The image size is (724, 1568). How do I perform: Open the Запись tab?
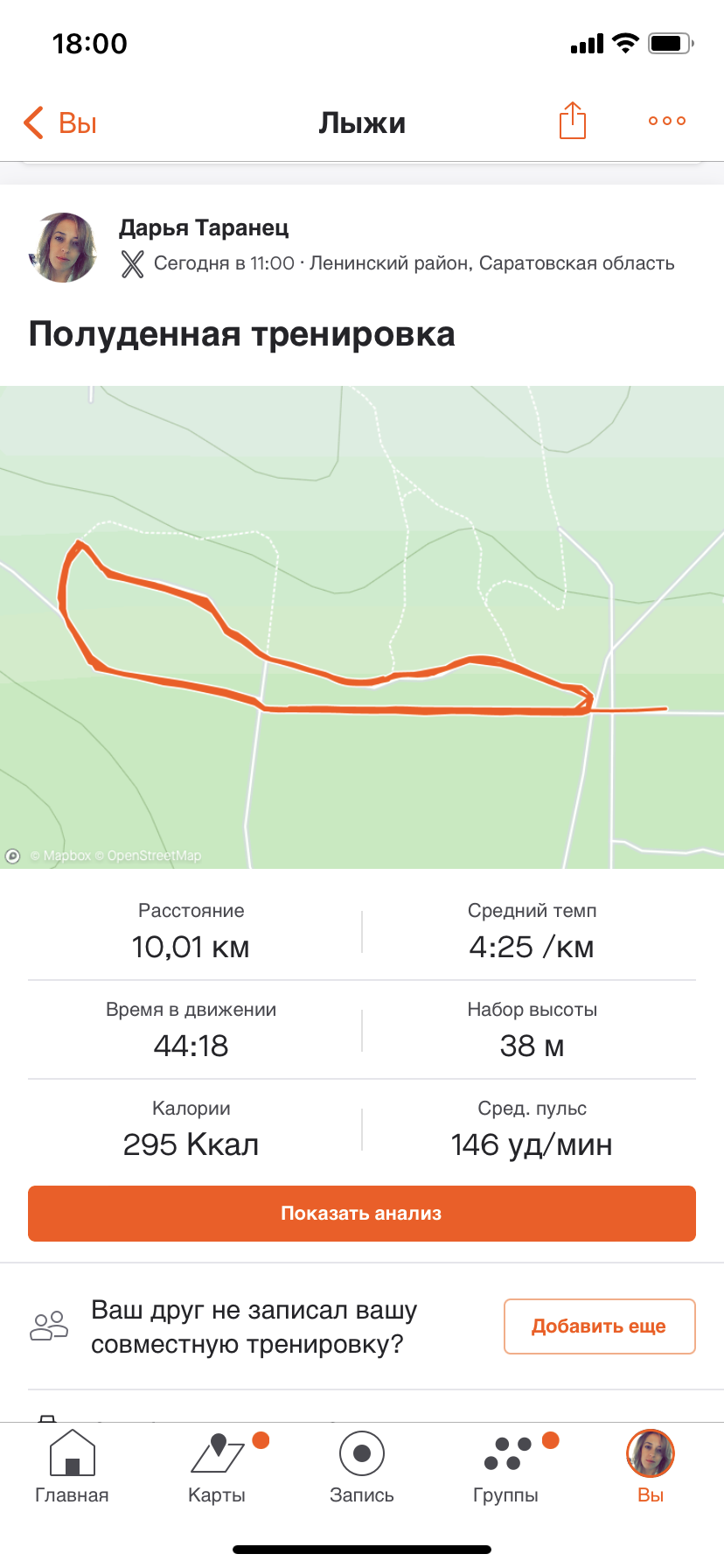tap(362, 1466)
